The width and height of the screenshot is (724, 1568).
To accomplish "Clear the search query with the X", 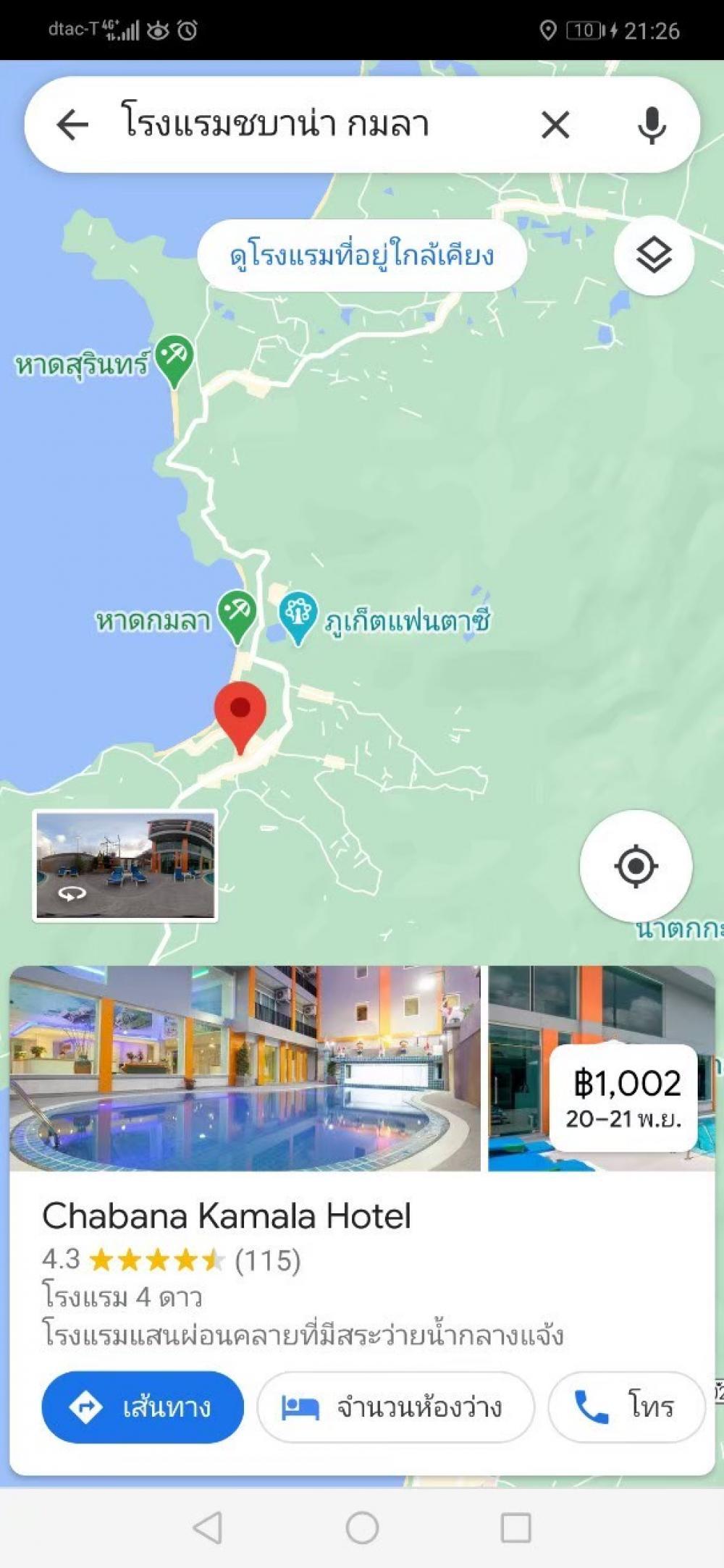I will [555, 125].
